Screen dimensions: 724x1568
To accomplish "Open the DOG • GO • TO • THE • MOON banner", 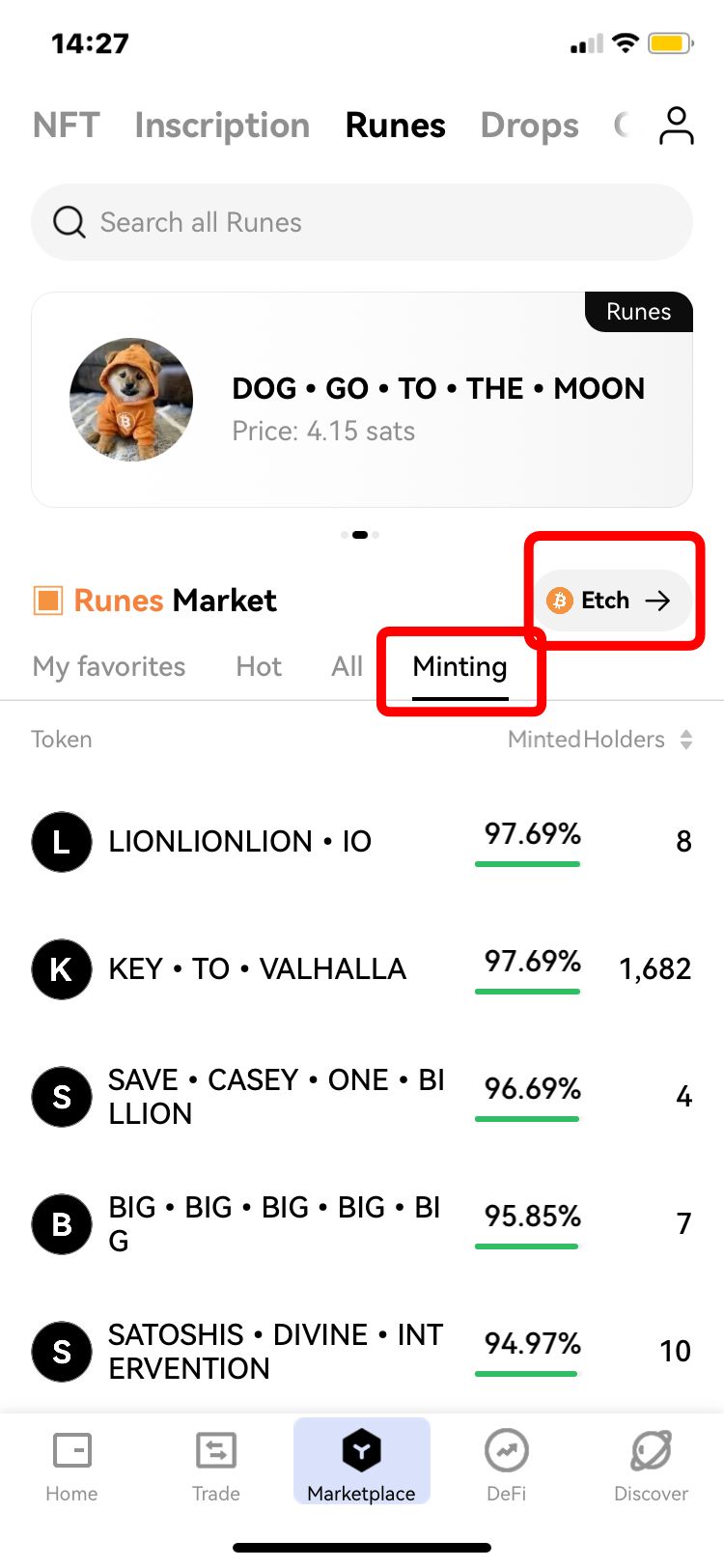I will click(x=362, y=400).
